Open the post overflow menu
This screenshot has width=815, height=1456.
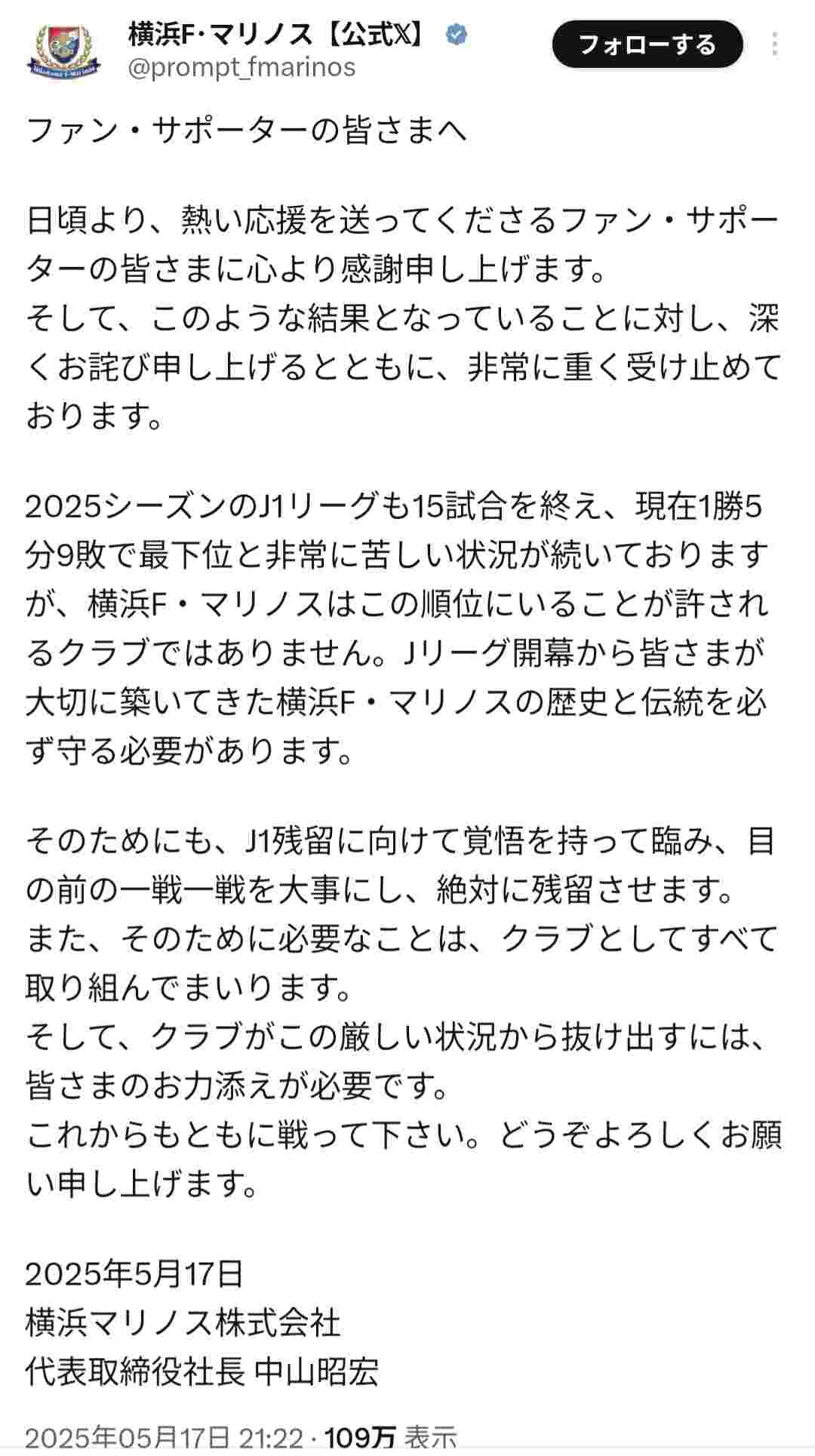[774, 45]
